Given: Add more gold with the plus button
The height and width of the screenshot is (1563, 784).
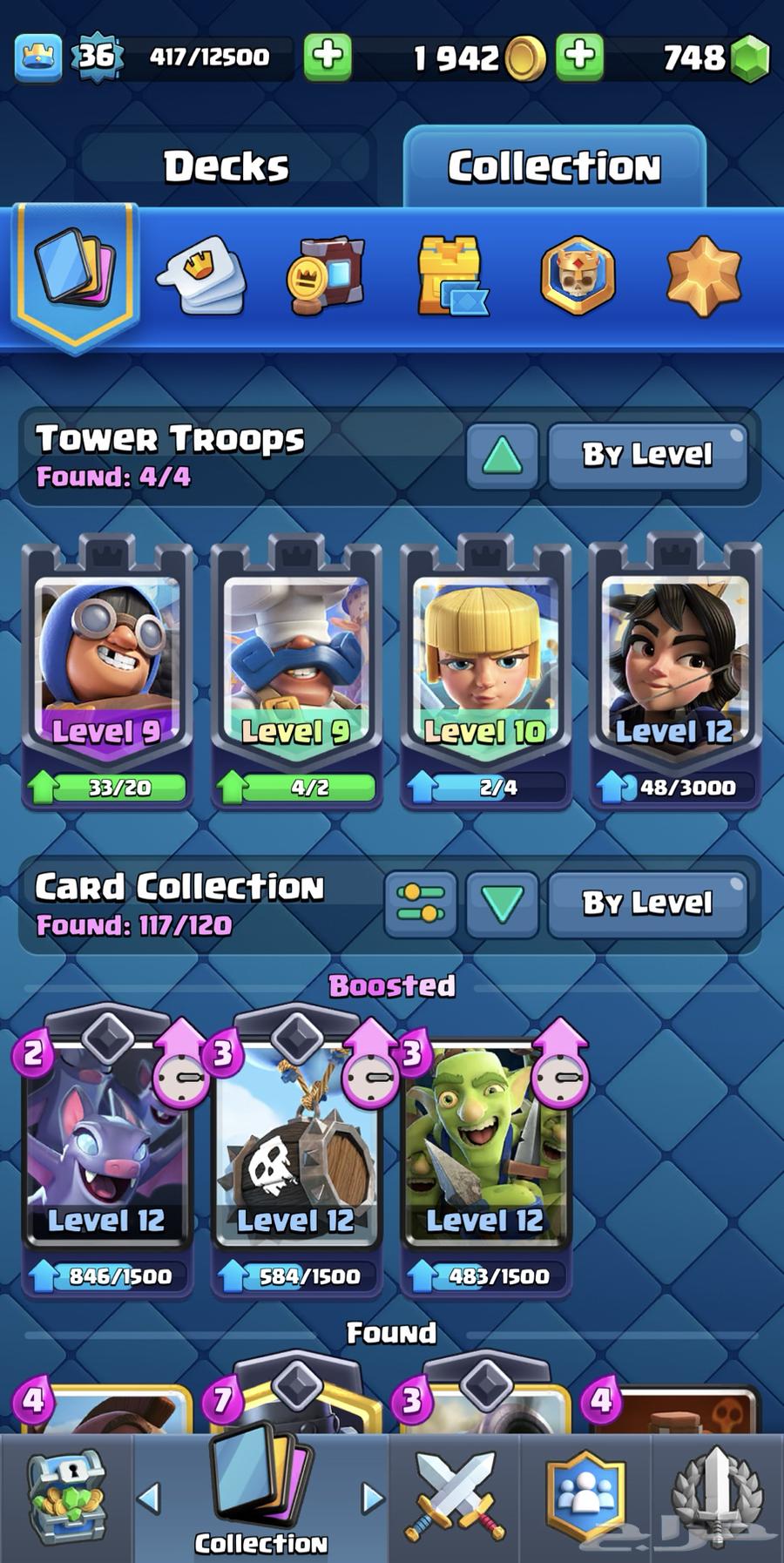Looking at the screenshot, I should (x=579, y=58).
